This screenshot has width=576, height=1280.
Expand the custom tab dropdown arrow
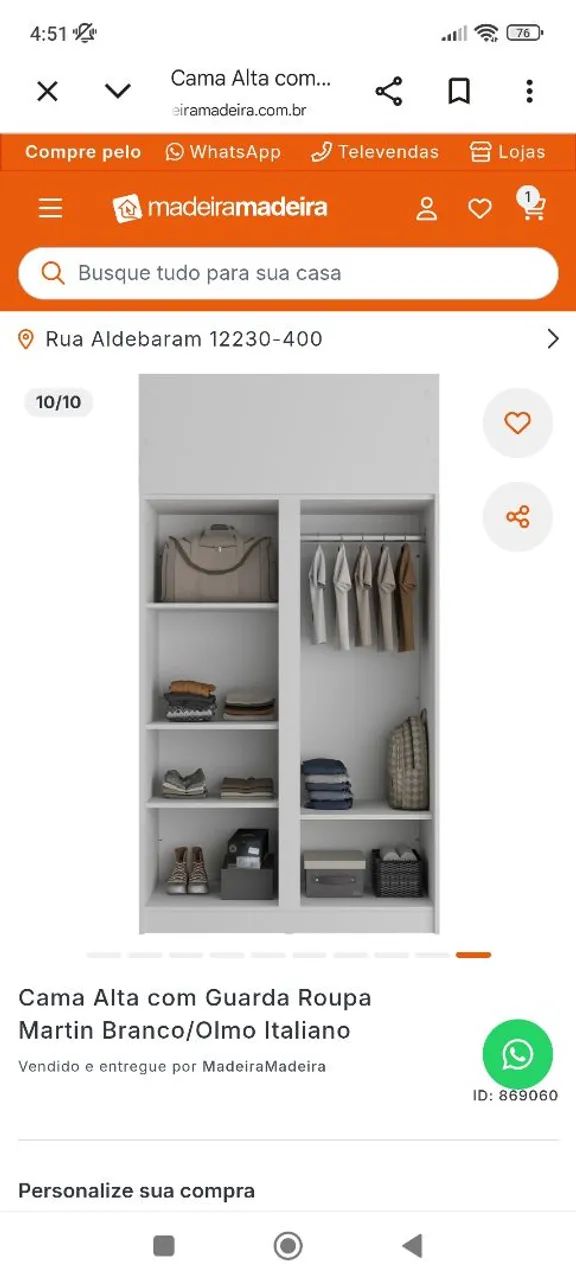(x=118, y=92)
